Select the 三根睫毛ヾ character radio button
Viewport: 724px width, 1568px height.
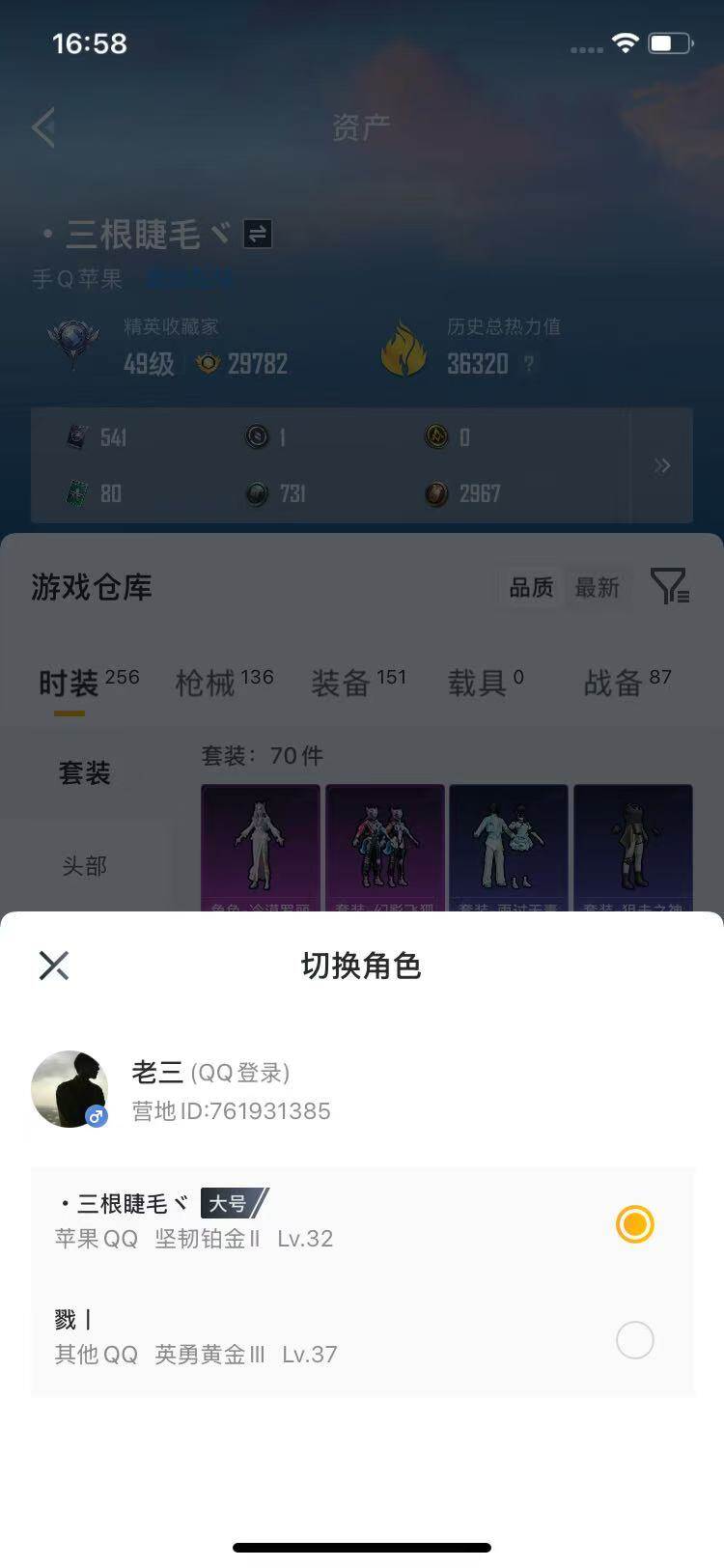pyautogui.click(x=634, y=1223)
